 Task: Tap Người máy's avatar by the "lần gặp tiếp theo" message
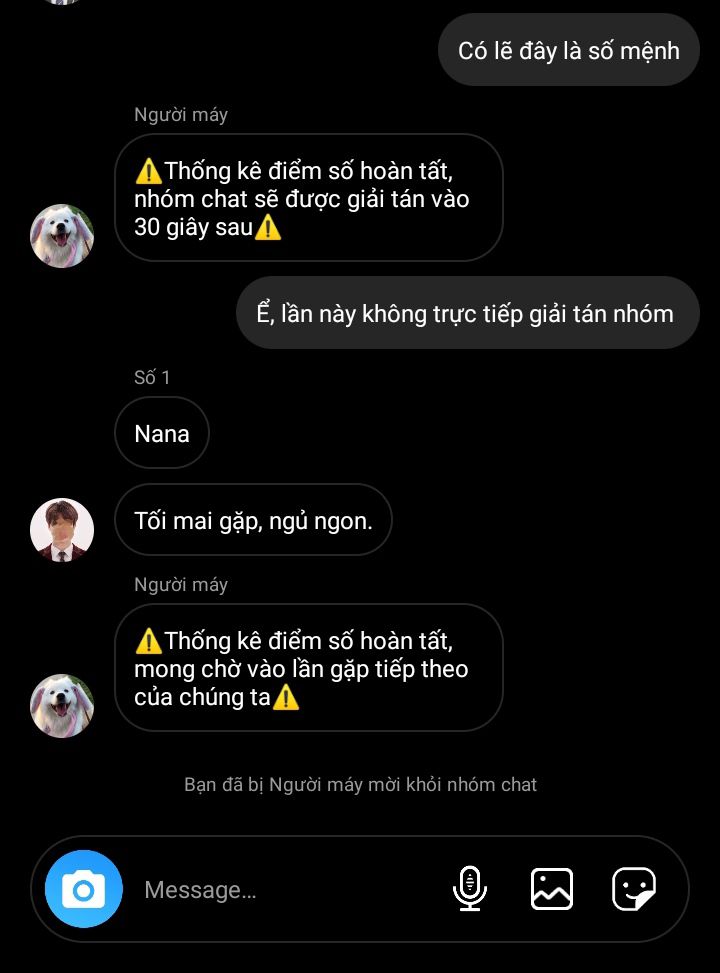coord(62,706)
